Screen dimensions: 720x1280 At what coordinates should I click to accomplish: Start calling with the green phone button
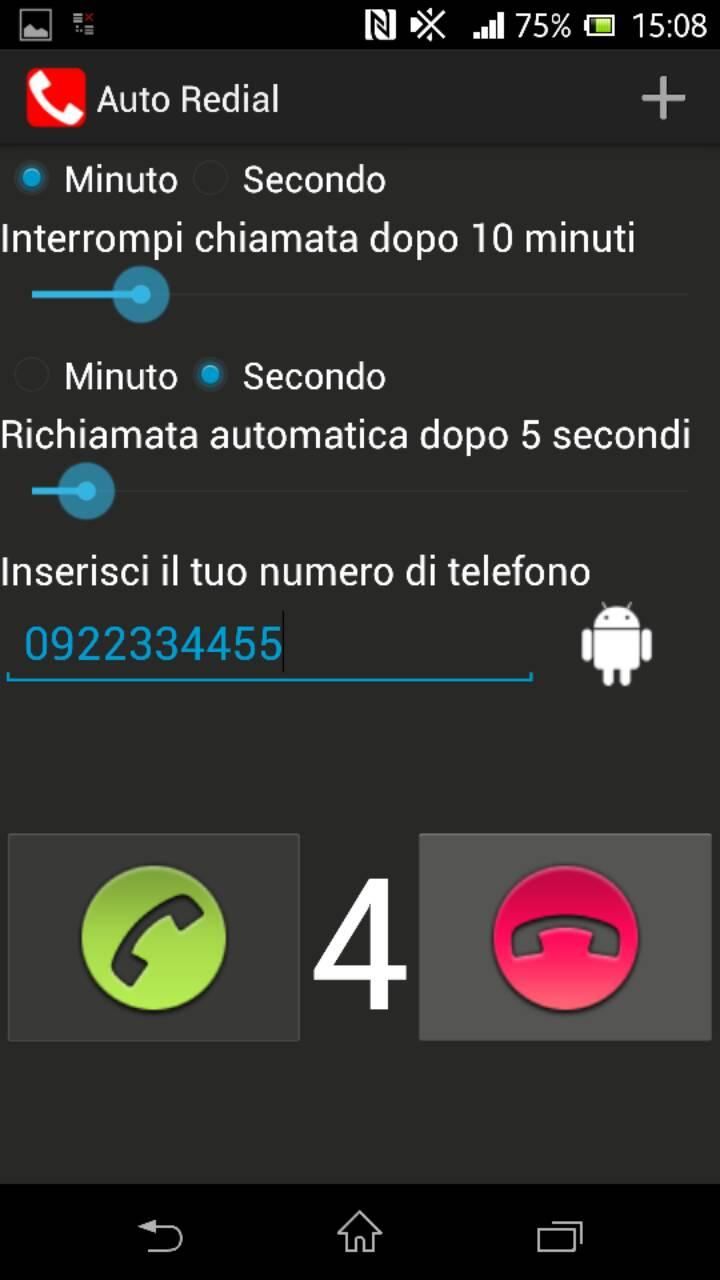click(154, 937)
